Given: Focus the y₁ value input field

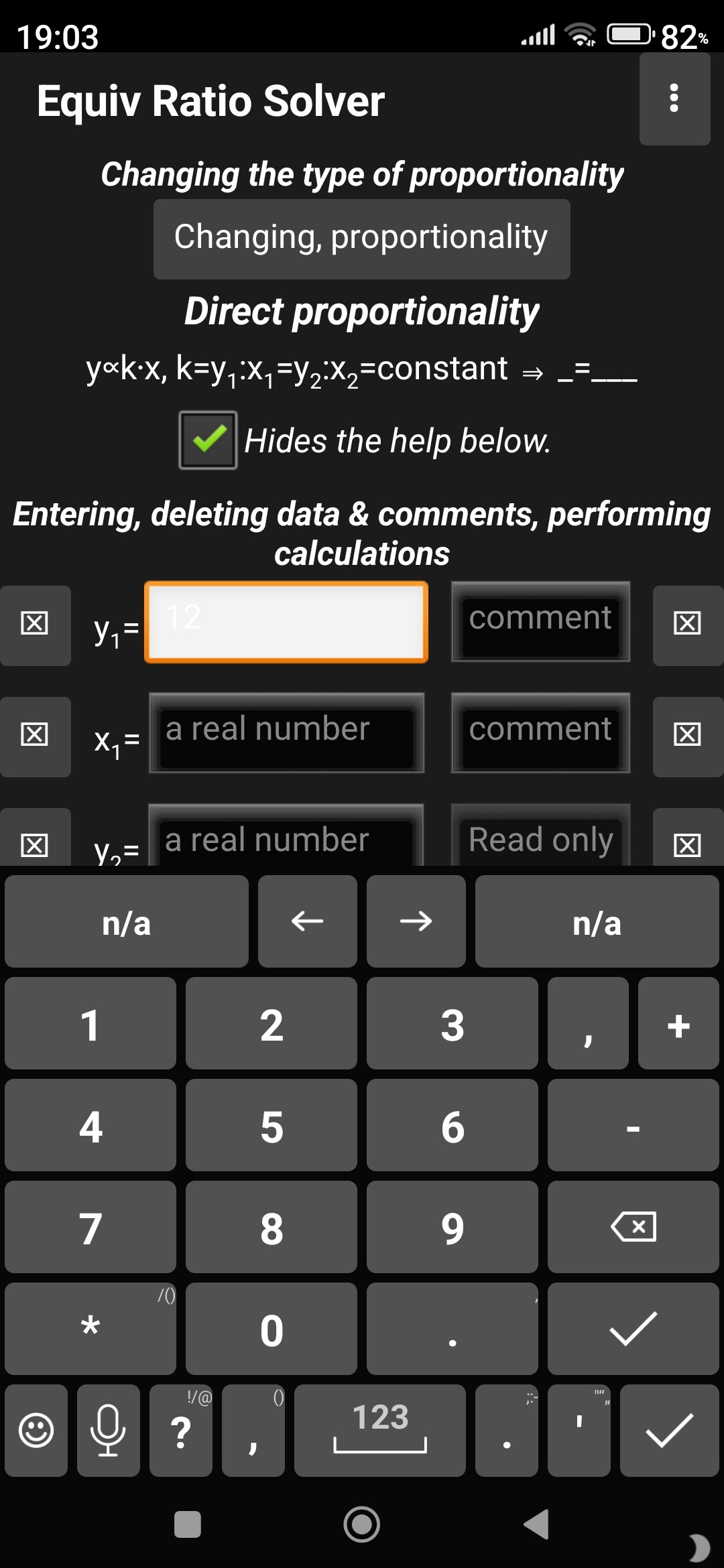Looking at the screenshot, I should [x=286, y=622].
